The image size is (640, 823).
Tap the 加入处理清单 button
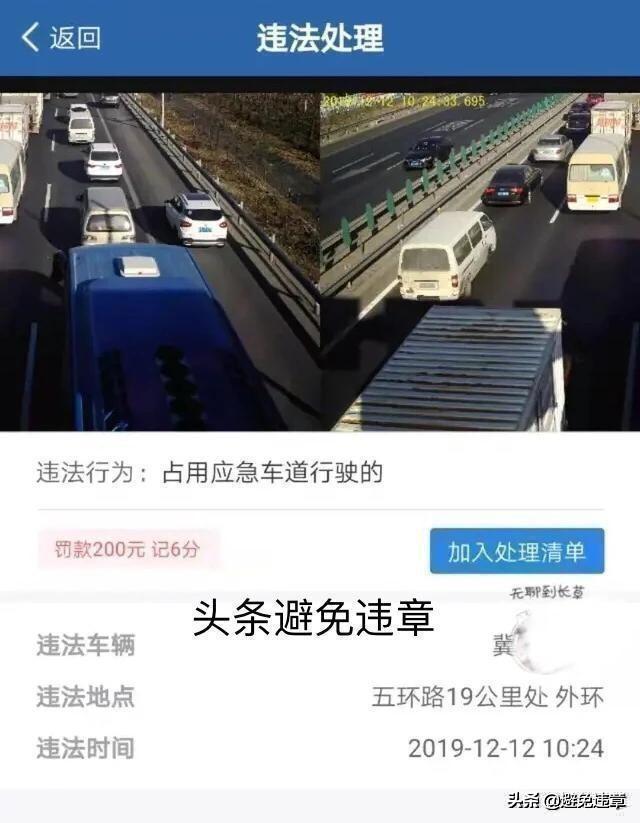[517, 551]
